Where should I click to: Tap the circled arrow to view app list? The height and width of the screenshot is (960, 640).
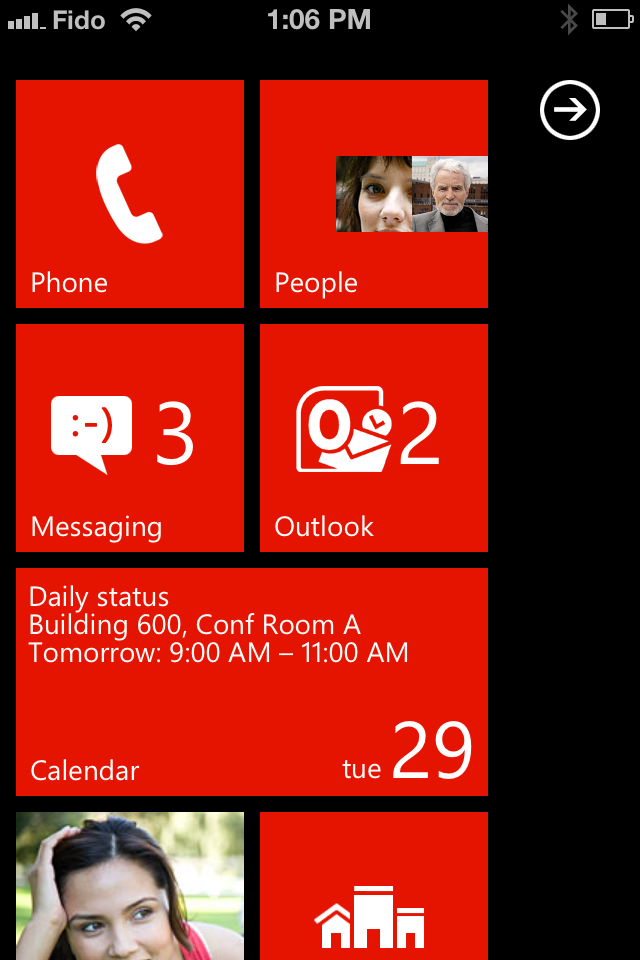tap(570, 110)
